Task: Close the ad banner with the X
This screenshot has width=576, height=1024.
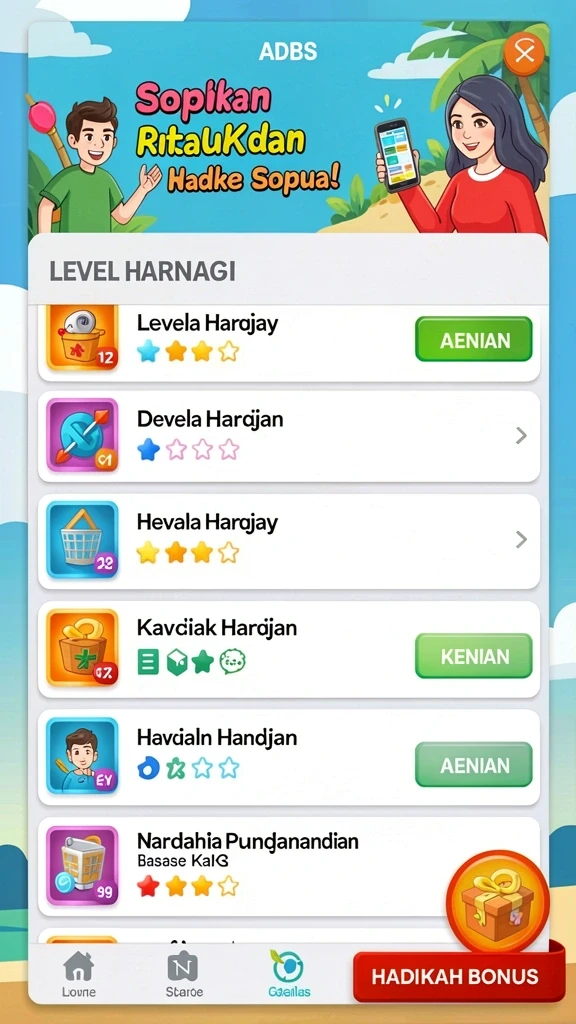Action: pos(524,52)
